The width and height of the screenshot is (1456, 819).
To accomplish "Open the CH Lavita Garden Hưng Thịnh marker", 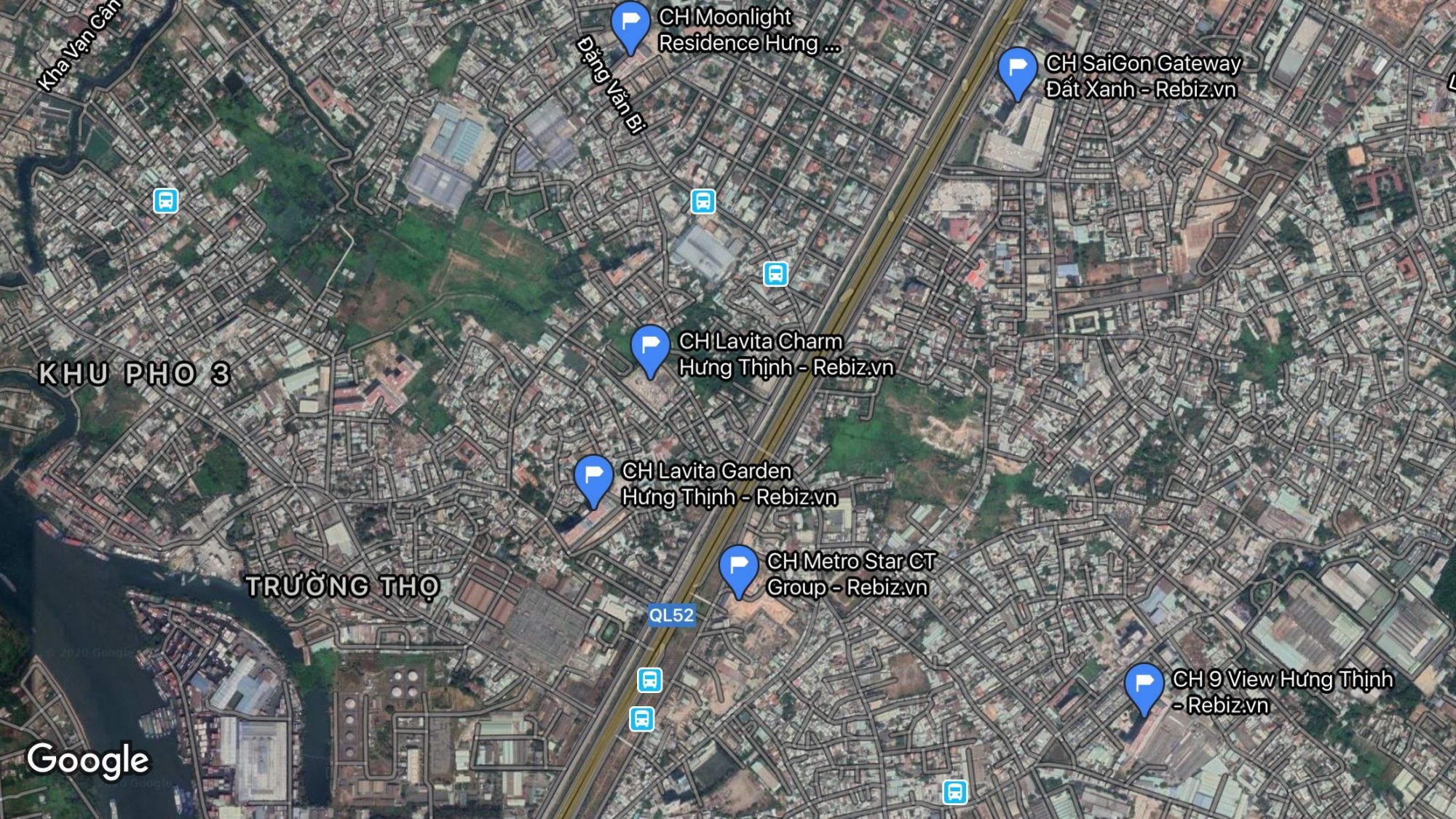I will click(593, 478).
